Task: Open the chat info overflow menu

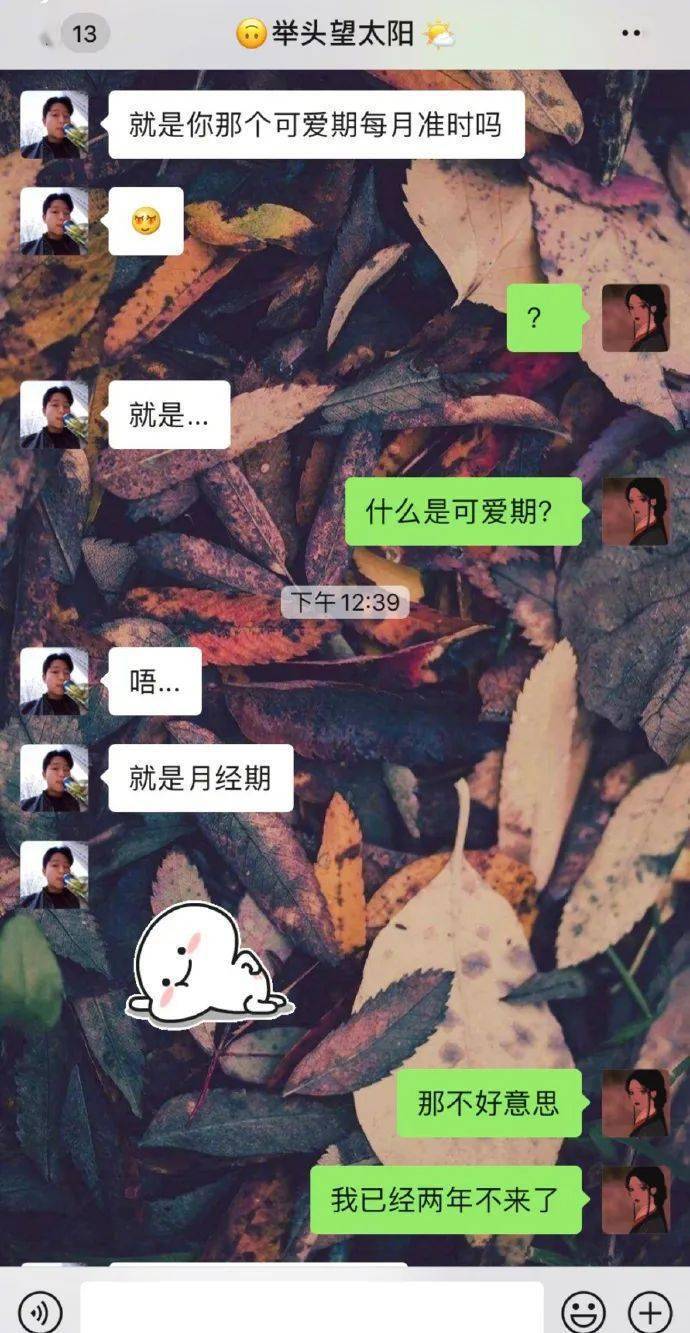Action: coord(630,34)
